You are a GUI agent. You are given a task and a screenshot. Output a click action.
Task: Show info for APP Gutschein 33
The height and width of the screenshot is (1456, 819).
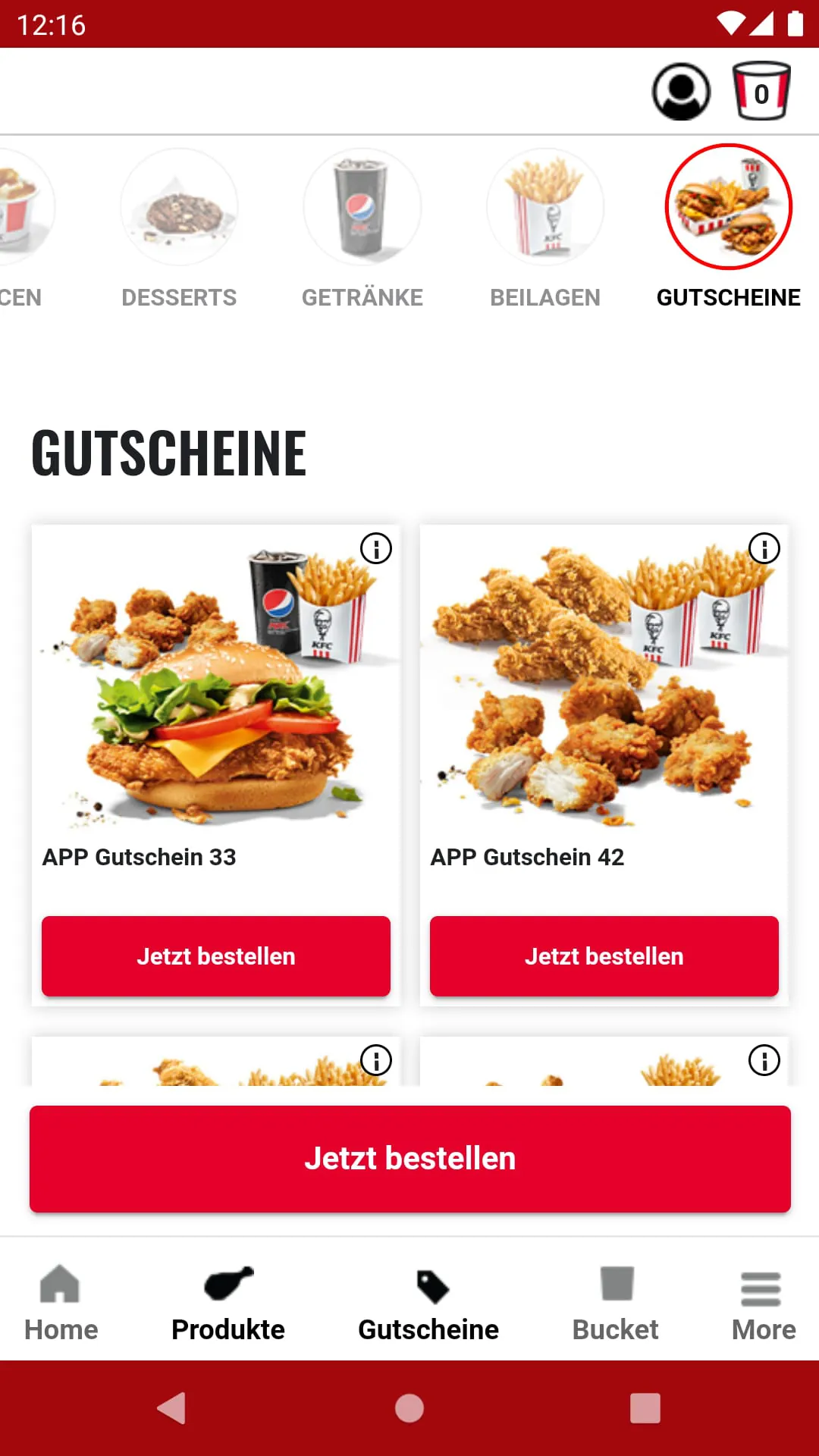point(375,549)
